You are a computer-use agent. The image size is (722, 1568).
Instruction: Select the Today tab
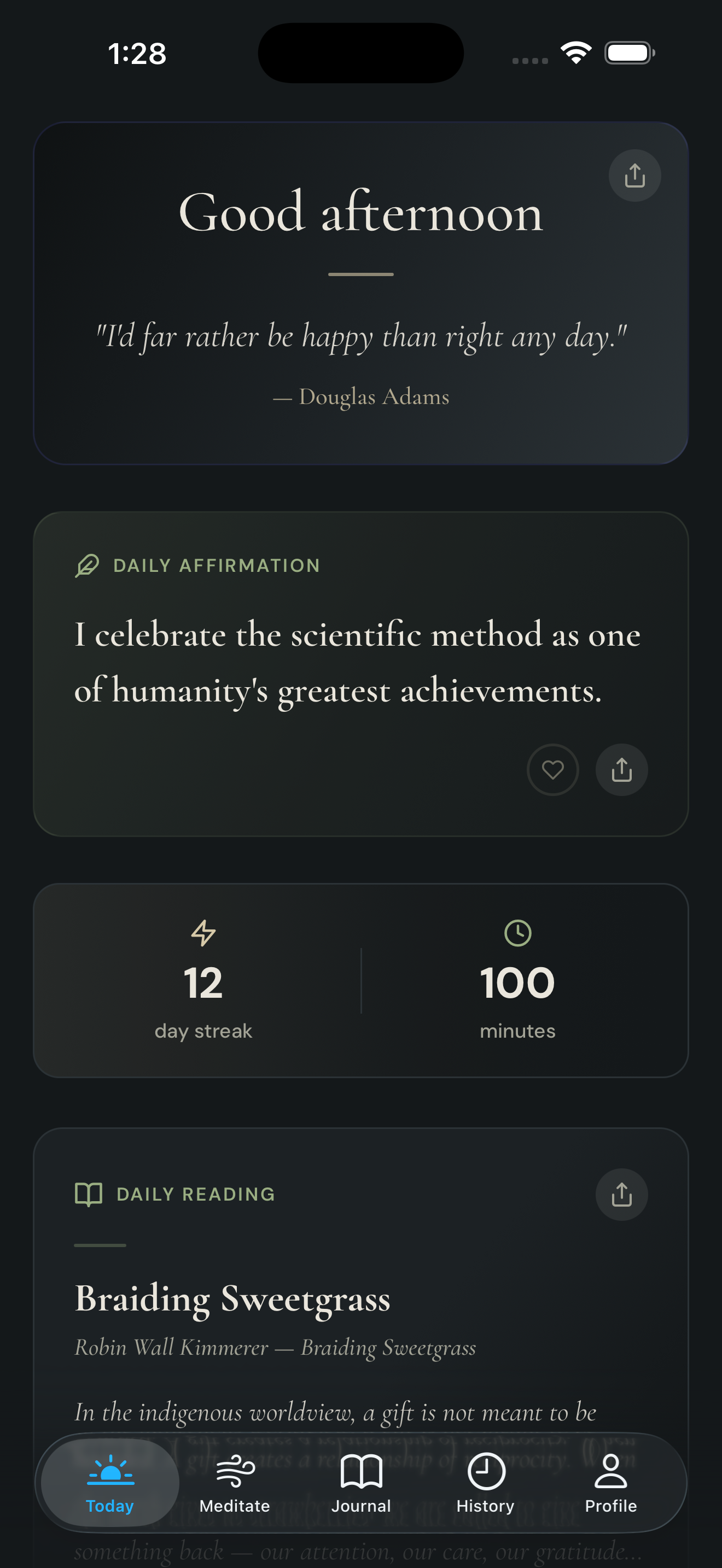[x=110, y=1483]
